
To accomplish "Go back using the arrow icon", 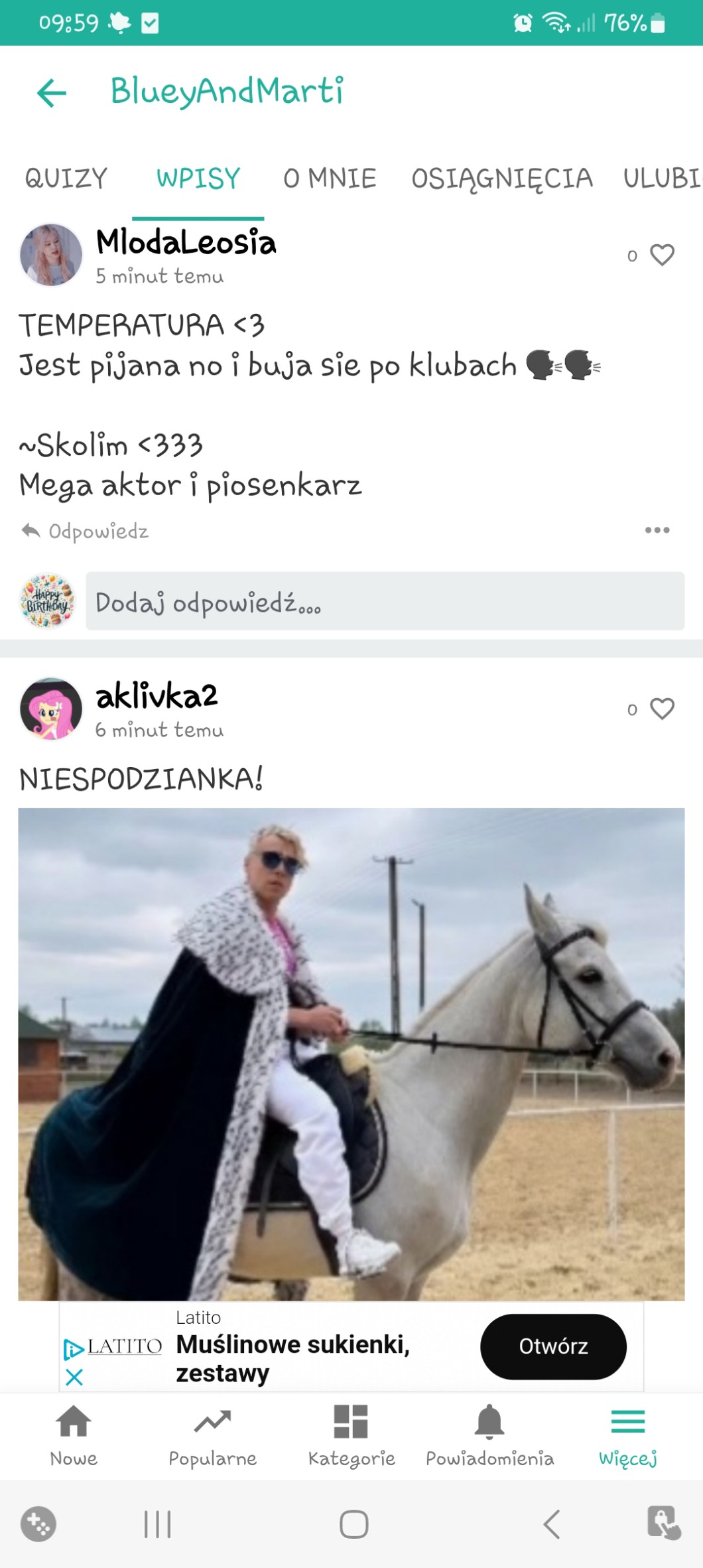I will (52, 92).
